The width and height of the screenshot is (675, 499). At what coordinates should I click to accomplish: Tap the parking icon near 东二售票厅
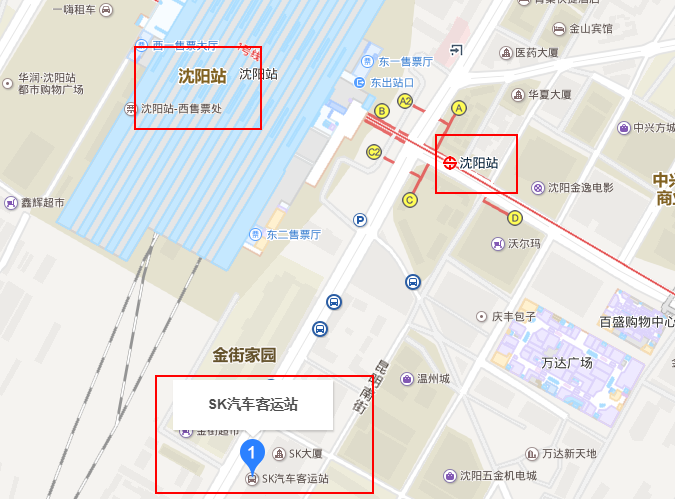pos(360,220)
